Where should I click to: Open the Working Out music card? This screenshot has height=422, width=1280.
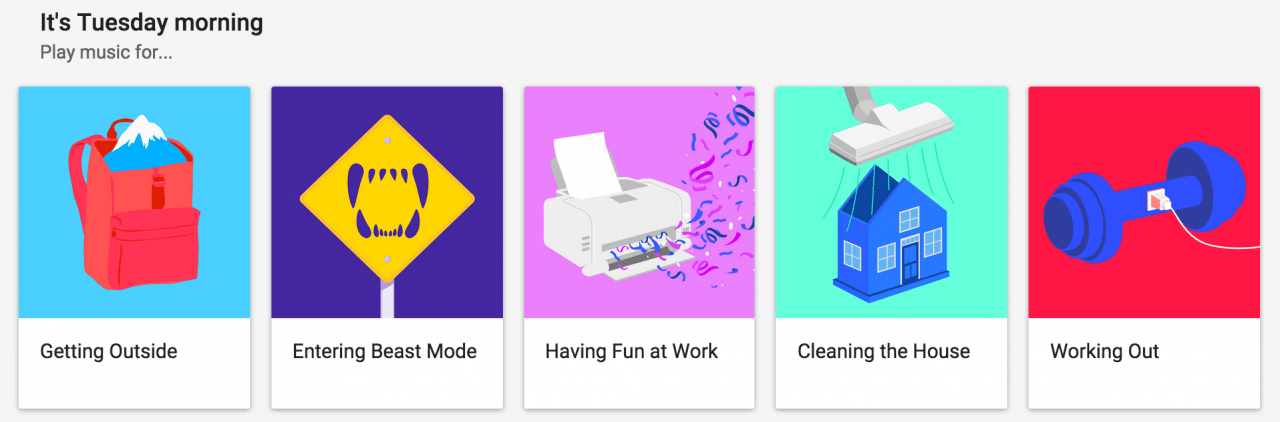tap(1144, 246)
